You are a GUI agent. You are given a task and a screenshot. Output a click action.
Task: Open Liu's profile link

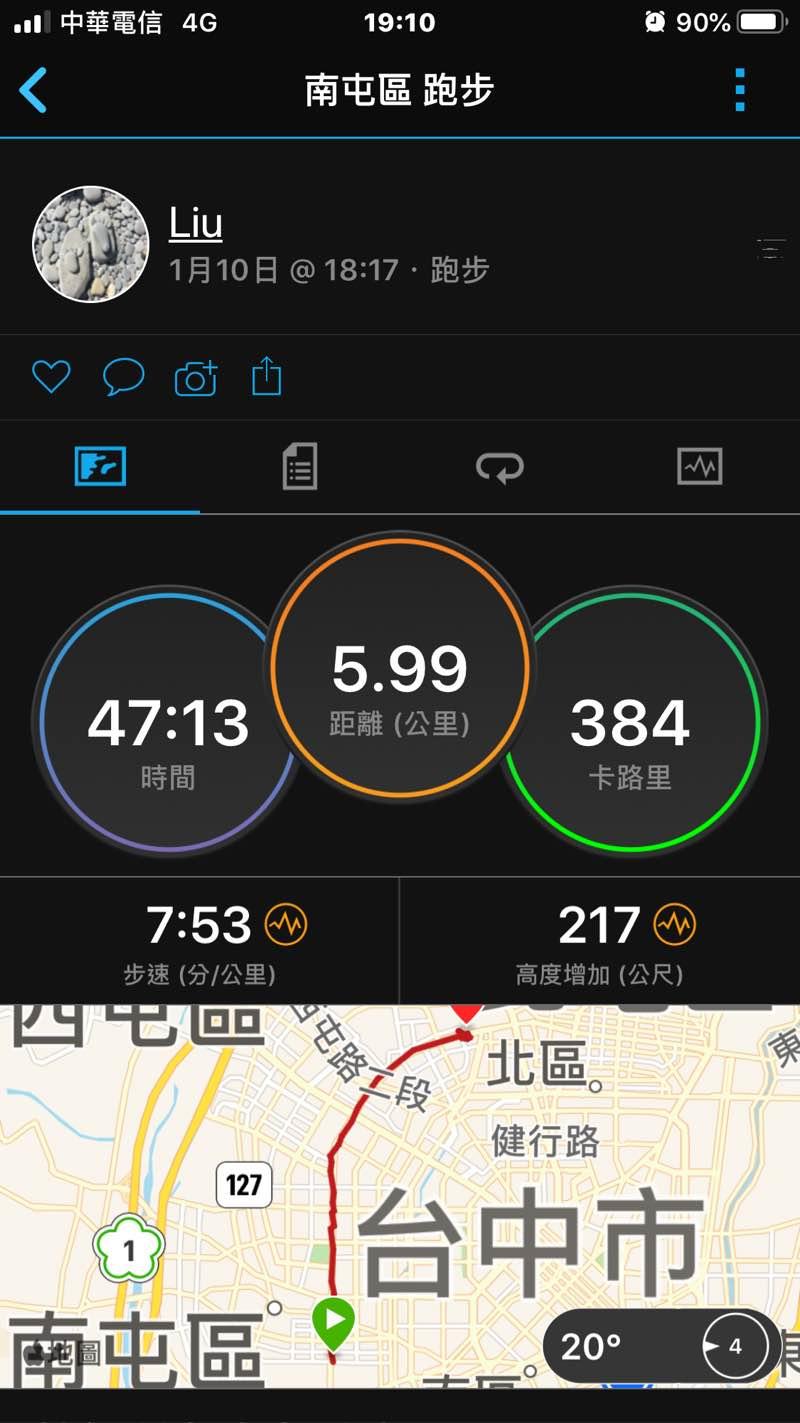pos(195,223)
